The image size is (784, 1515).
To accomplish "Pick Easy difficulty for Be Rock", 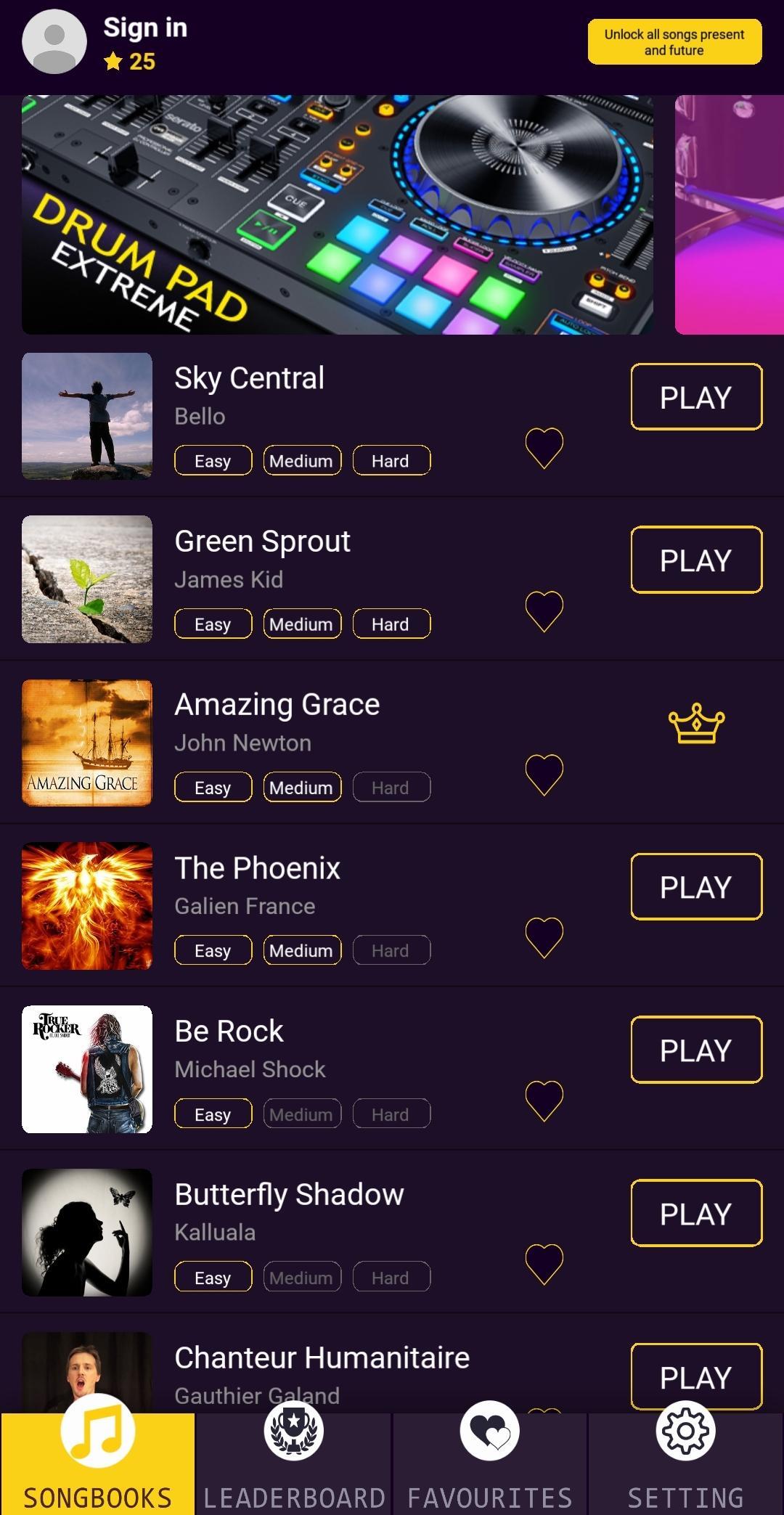I will 213,1114.
